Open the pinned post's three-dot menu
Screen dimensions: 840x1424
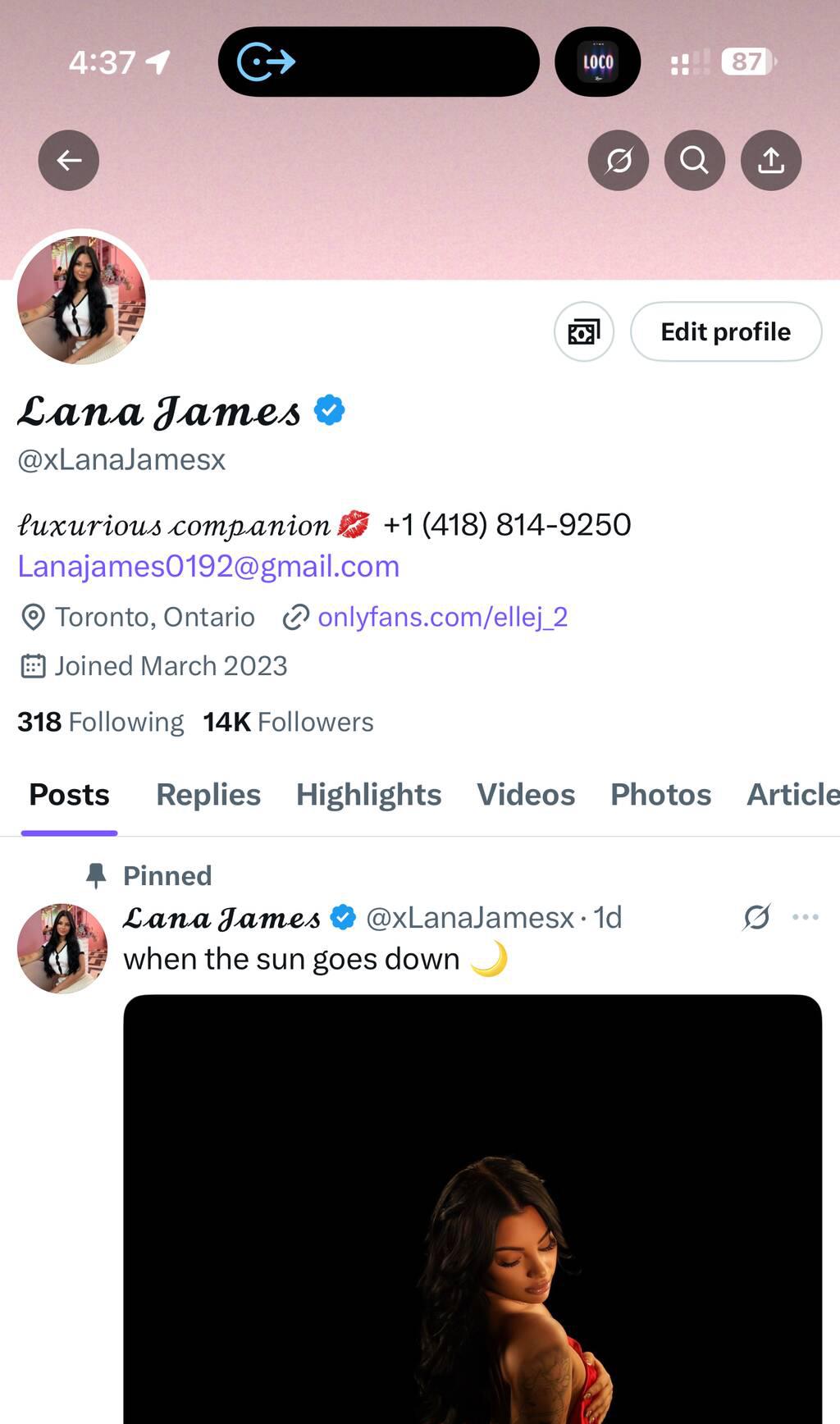click(x=806, y=917)
